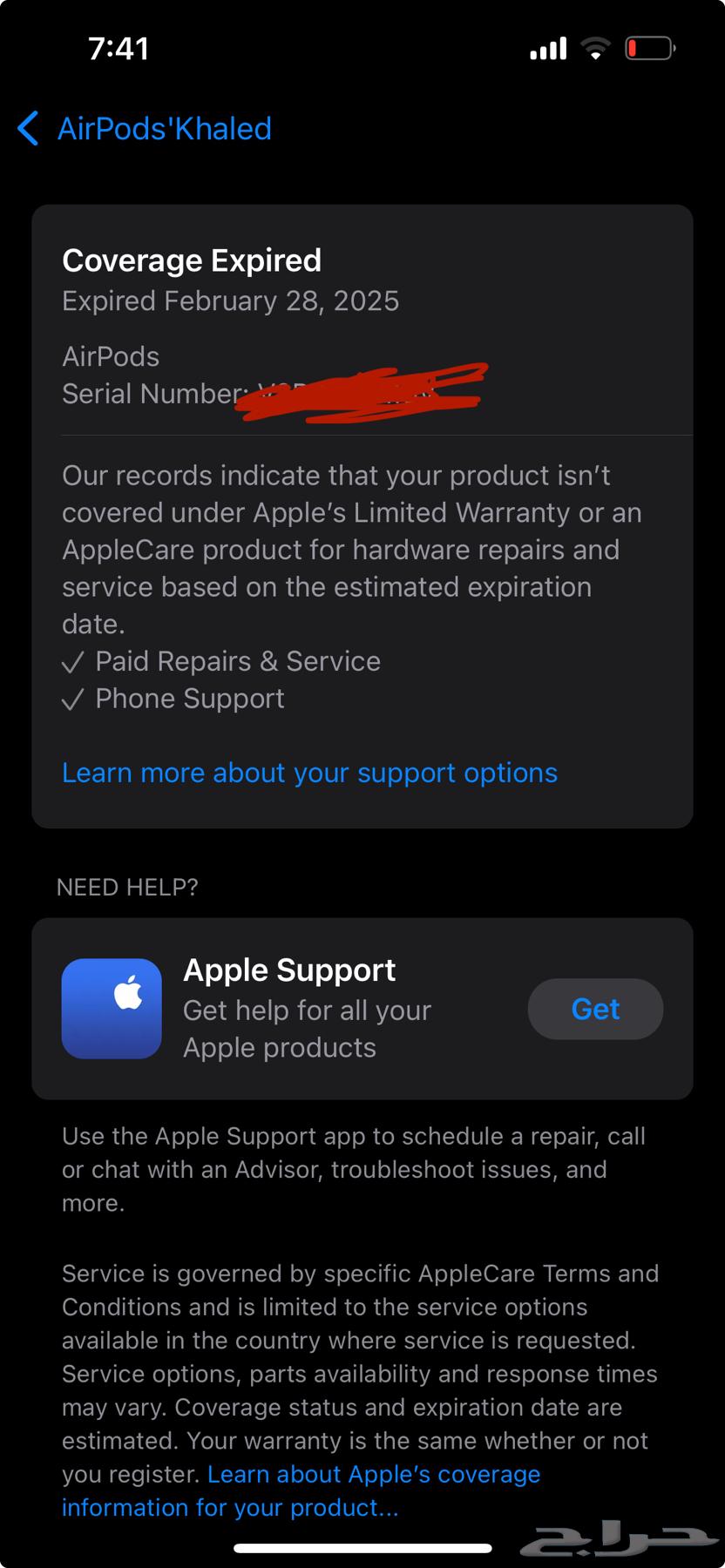Tap the back chevron next to AirPods'Khaled

pos(26,129)
